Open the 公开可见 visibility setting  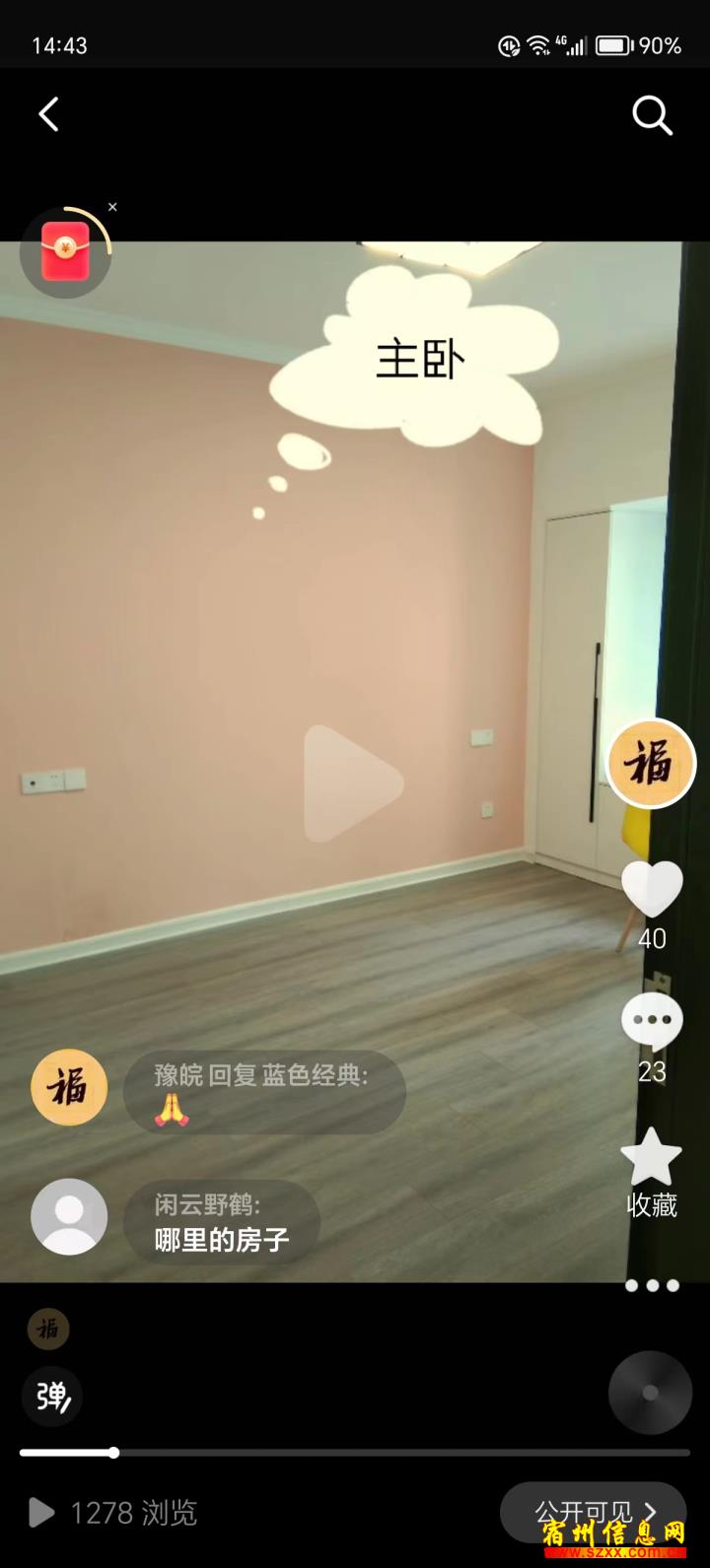[x=594, y=1513]
